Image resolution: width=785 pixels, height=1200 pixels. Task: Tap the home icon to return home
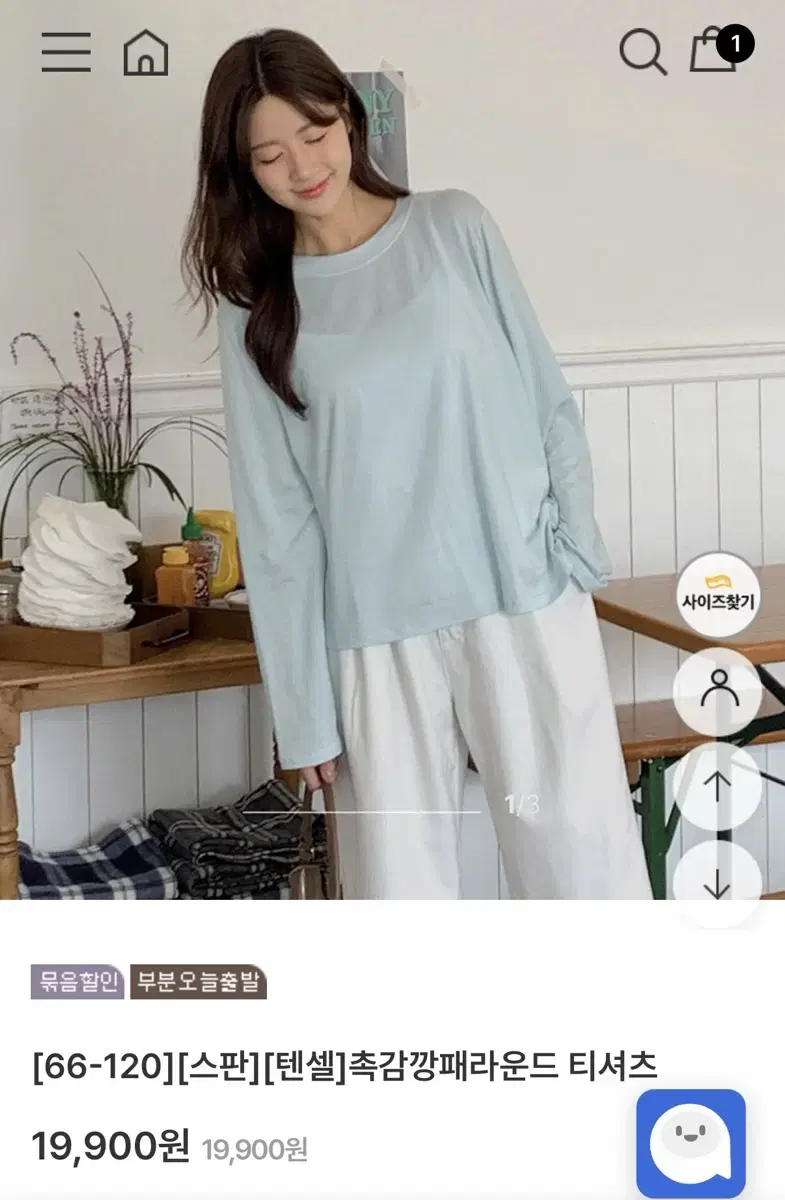(145, 53)
